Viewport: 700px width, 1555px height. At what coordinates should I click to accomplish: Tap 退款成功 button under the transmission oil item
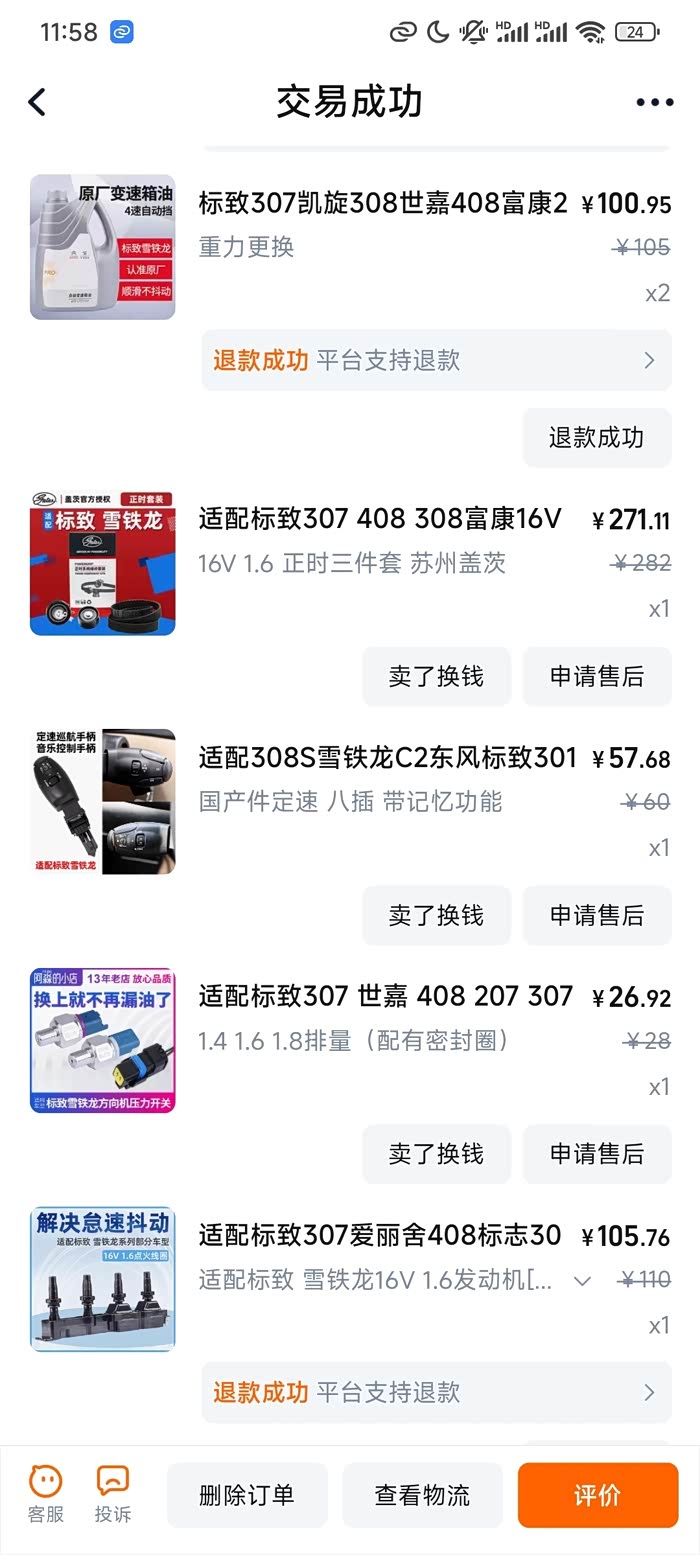[596, 438]
